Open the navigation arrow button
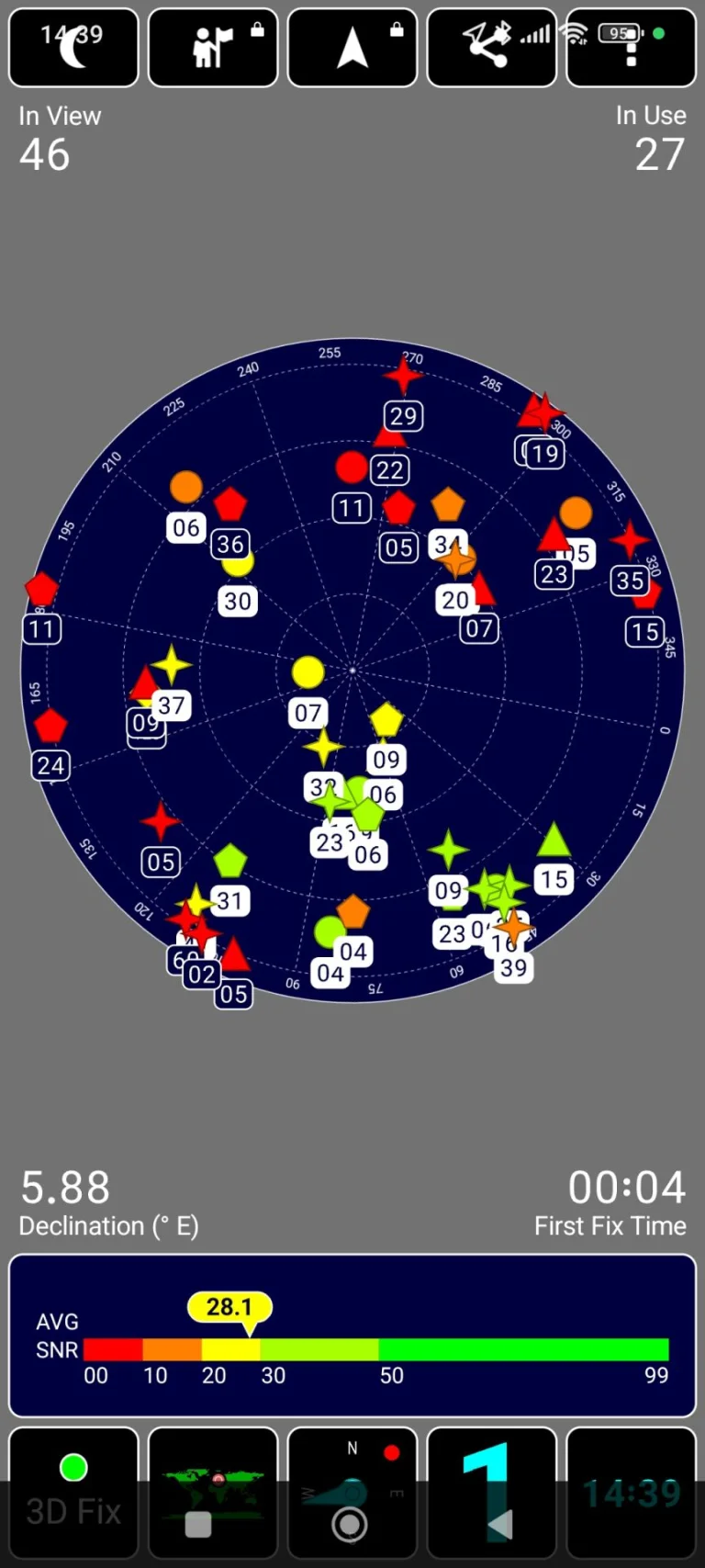This screenshot has width=705, height=1568. click(352, 48)
